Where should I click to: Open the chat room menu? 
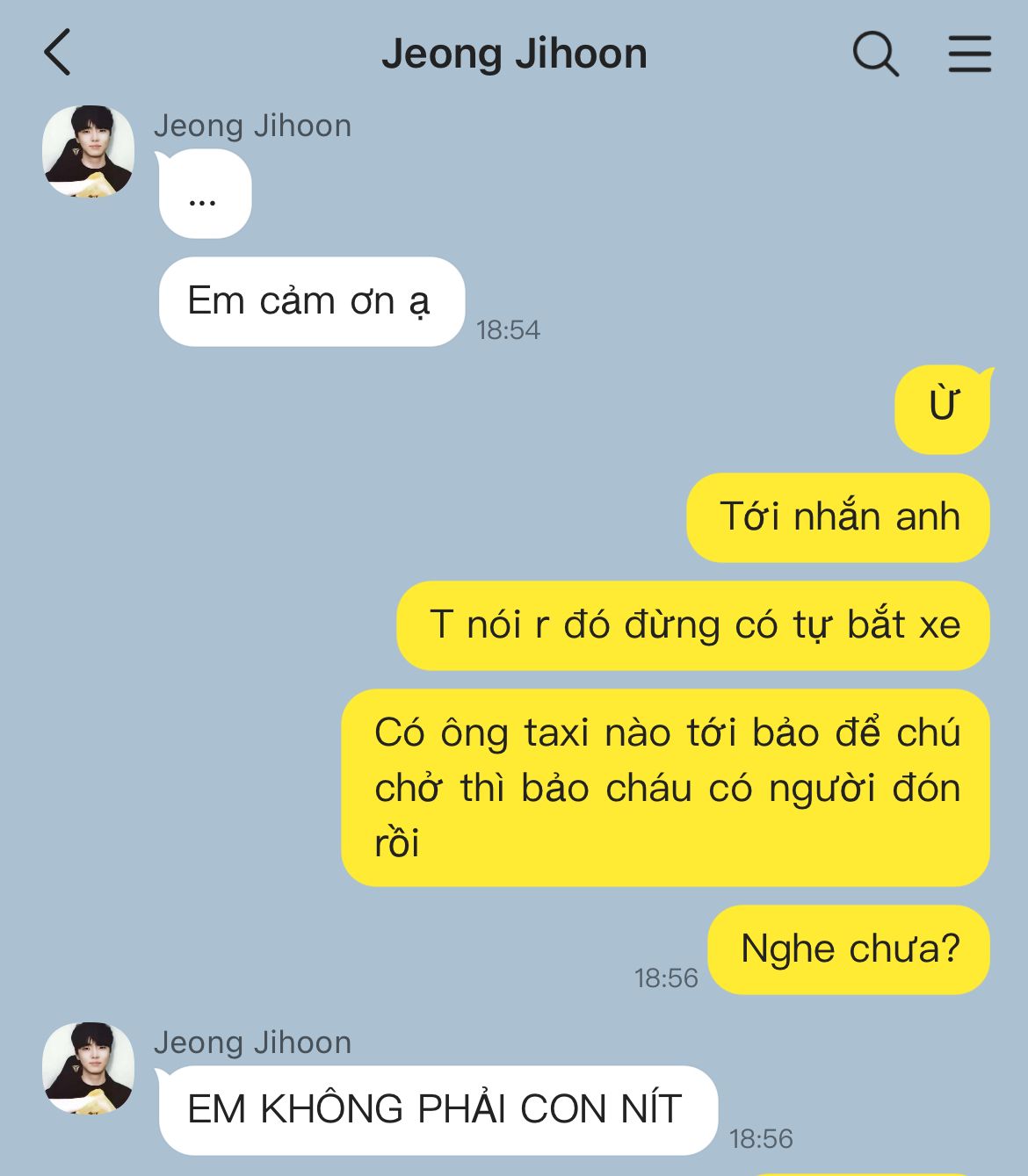pos(969,54)
